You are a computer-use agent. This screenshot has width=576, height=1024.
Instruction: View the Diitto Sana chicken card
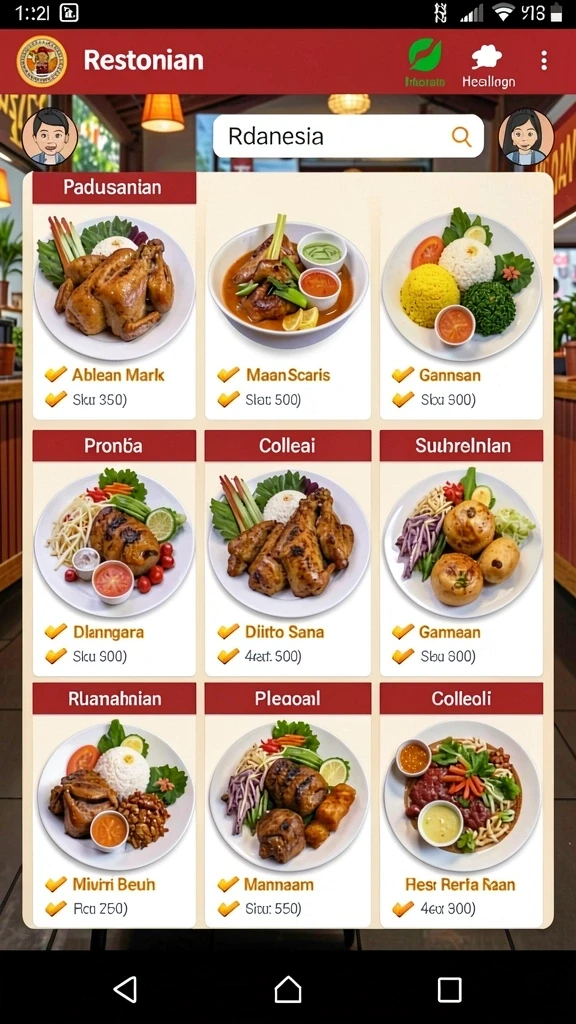[x=288, y=552]
